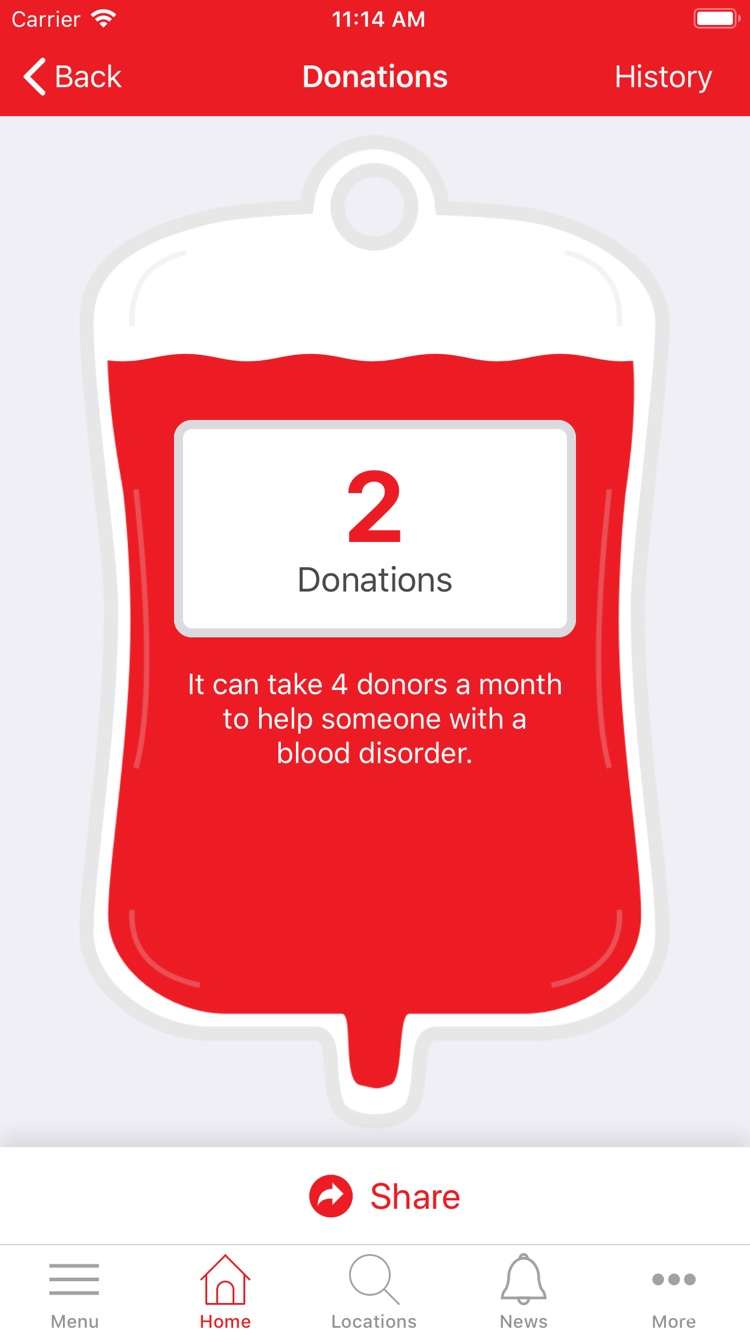The height and width of the screenshot is (1334, 750).
Task: Tap the hamburger Menu icon
Action: pyautogui.click(x=74, y=1277)
